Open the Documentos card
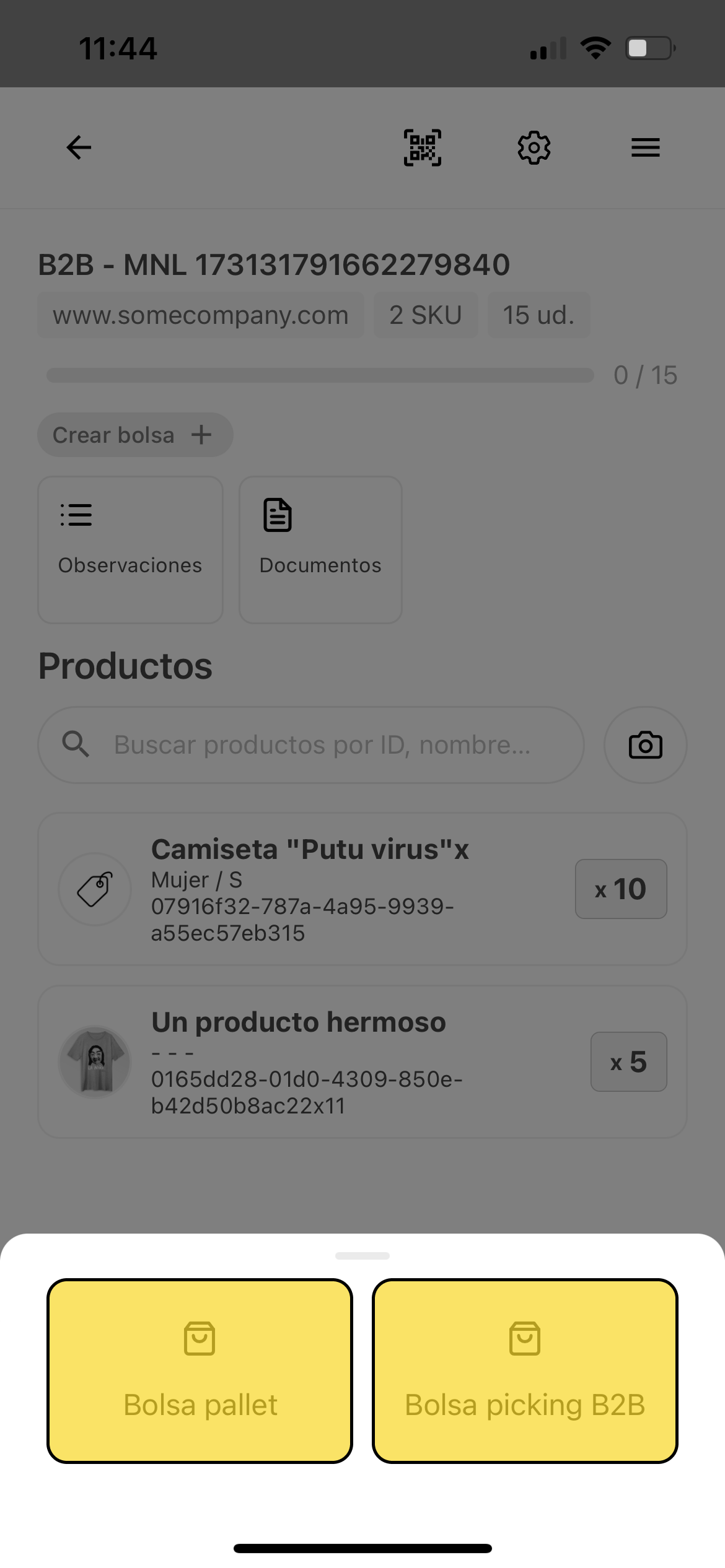This screenshot has width=725, height=1568. [x=320, y=549]
